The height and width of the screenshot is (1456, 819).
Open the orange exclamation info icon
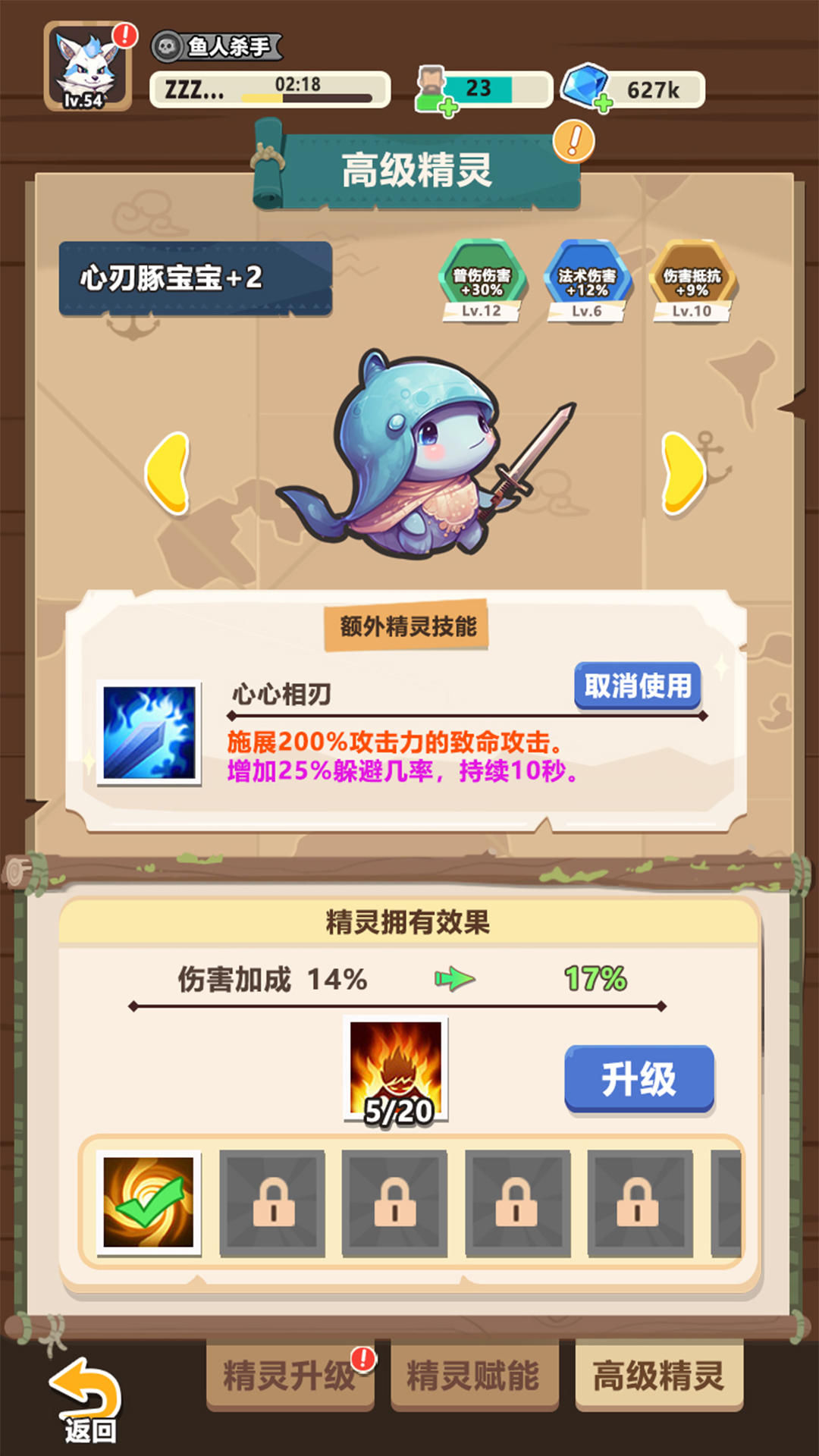tap(573, 142)
